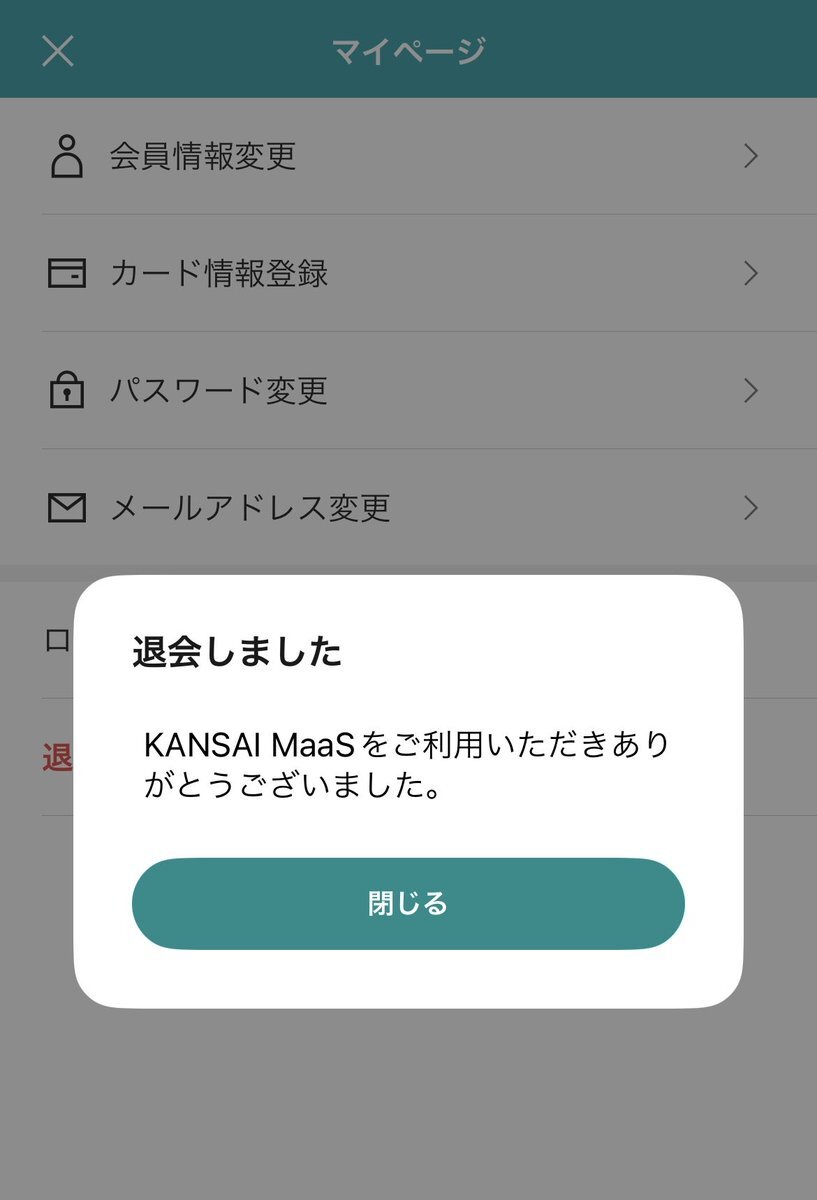The height and width of the screenshot is (1200, 817).
Task: Go to パスワード変更
Action: [x=408, y=391]
